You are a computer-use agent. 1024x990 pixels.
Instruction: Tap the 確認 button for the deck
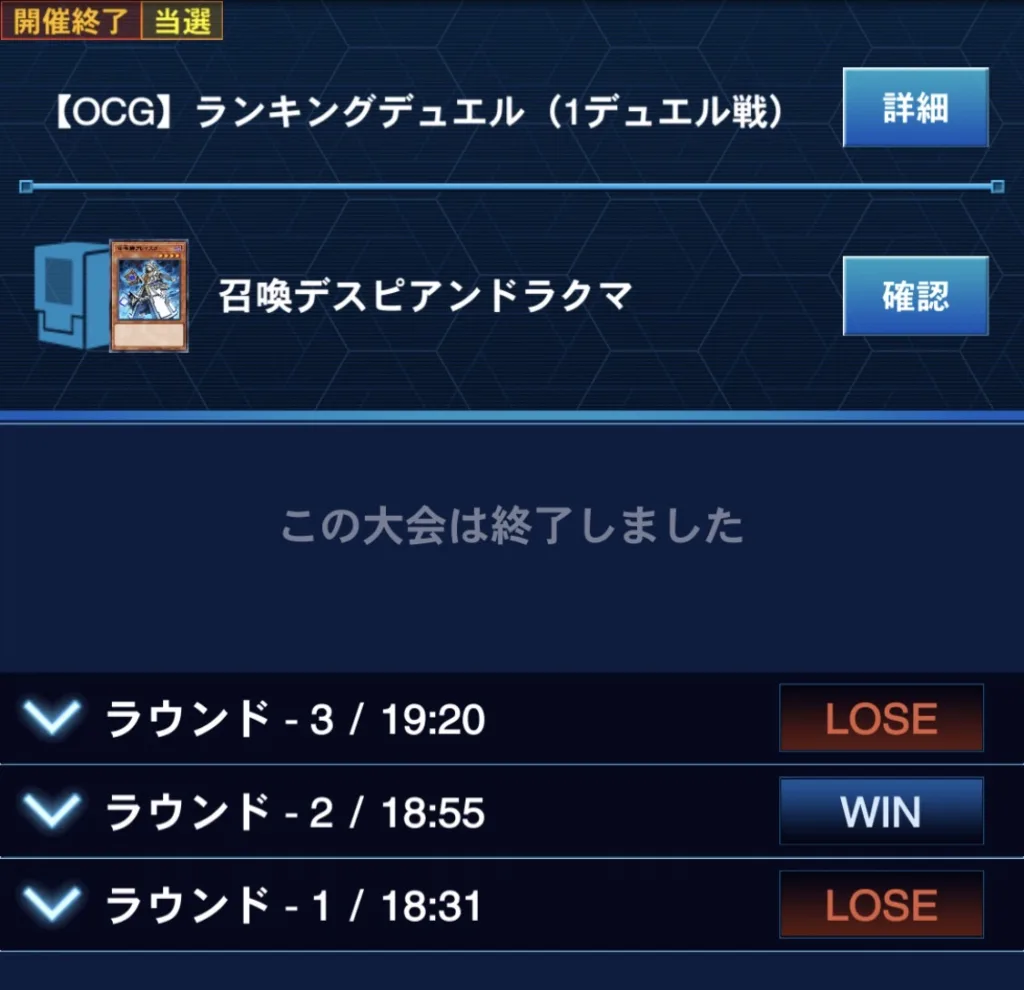915,296
